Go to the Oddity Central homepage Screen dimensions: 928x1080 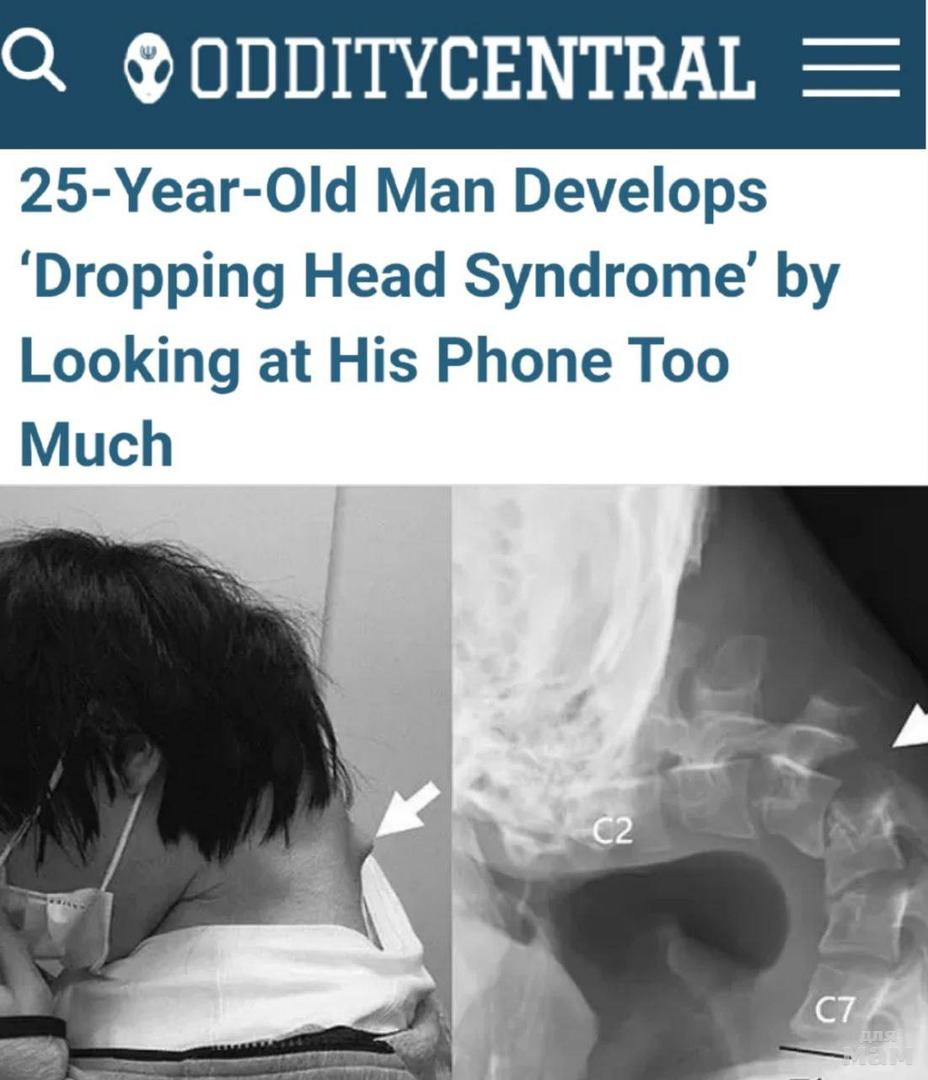coord(440,68)
